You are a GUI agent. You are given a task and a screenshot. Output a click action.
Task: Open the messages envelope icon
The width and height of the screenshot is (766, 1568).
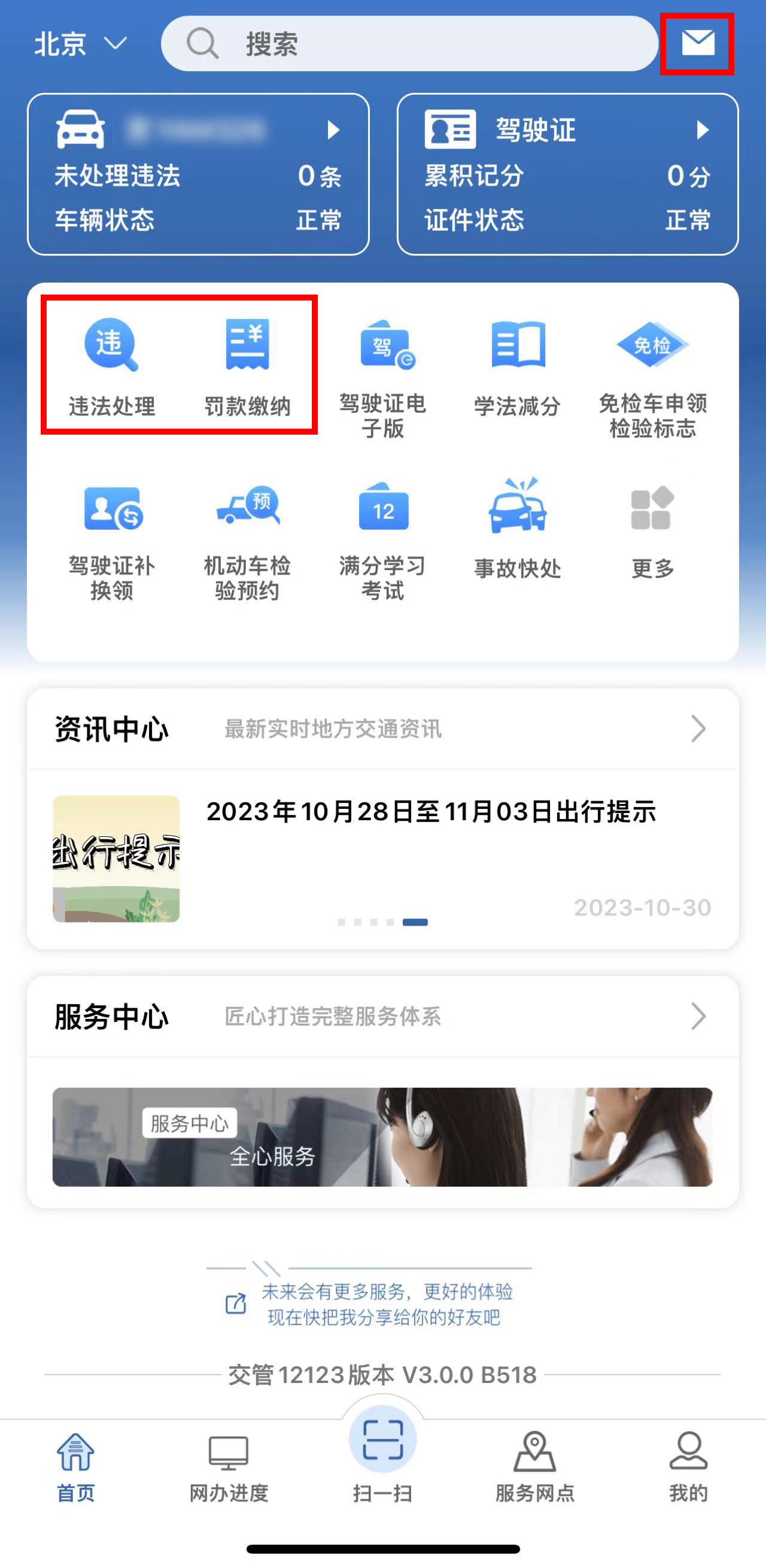[697, 44]
